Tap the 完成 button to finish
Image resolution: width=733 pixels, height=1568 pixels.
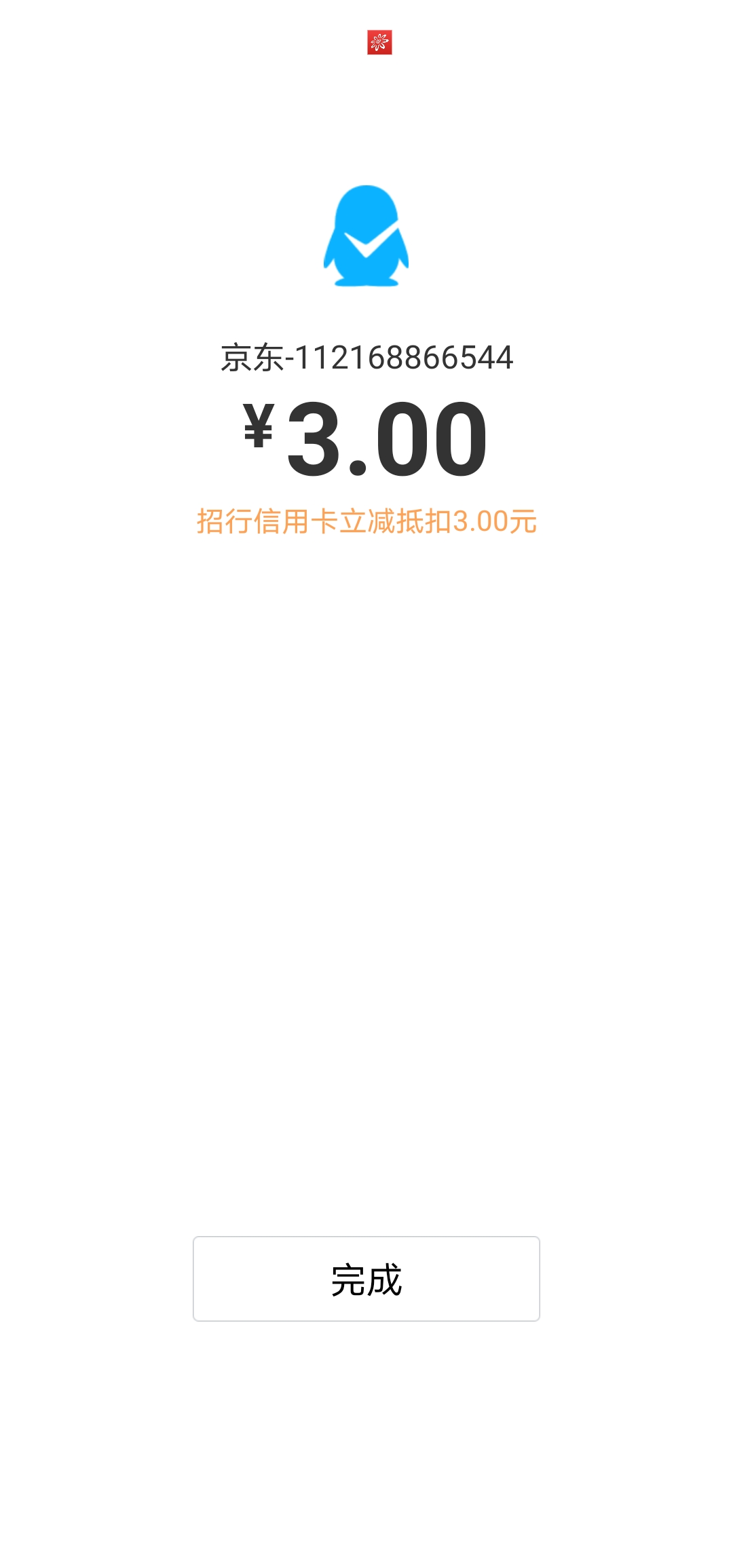[x=366, y=1279]
